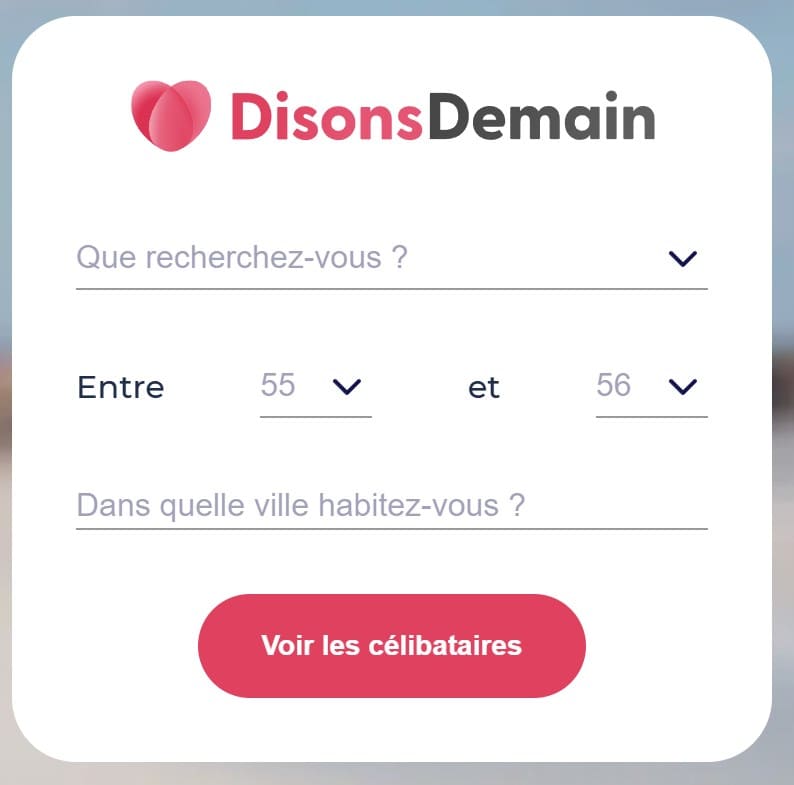Image resolution: width=794 pixels, height=785 pixels.
Task: Focus the 'Dans quelle ville habitez-vous ?' field
Action: [x=391, y=505]
